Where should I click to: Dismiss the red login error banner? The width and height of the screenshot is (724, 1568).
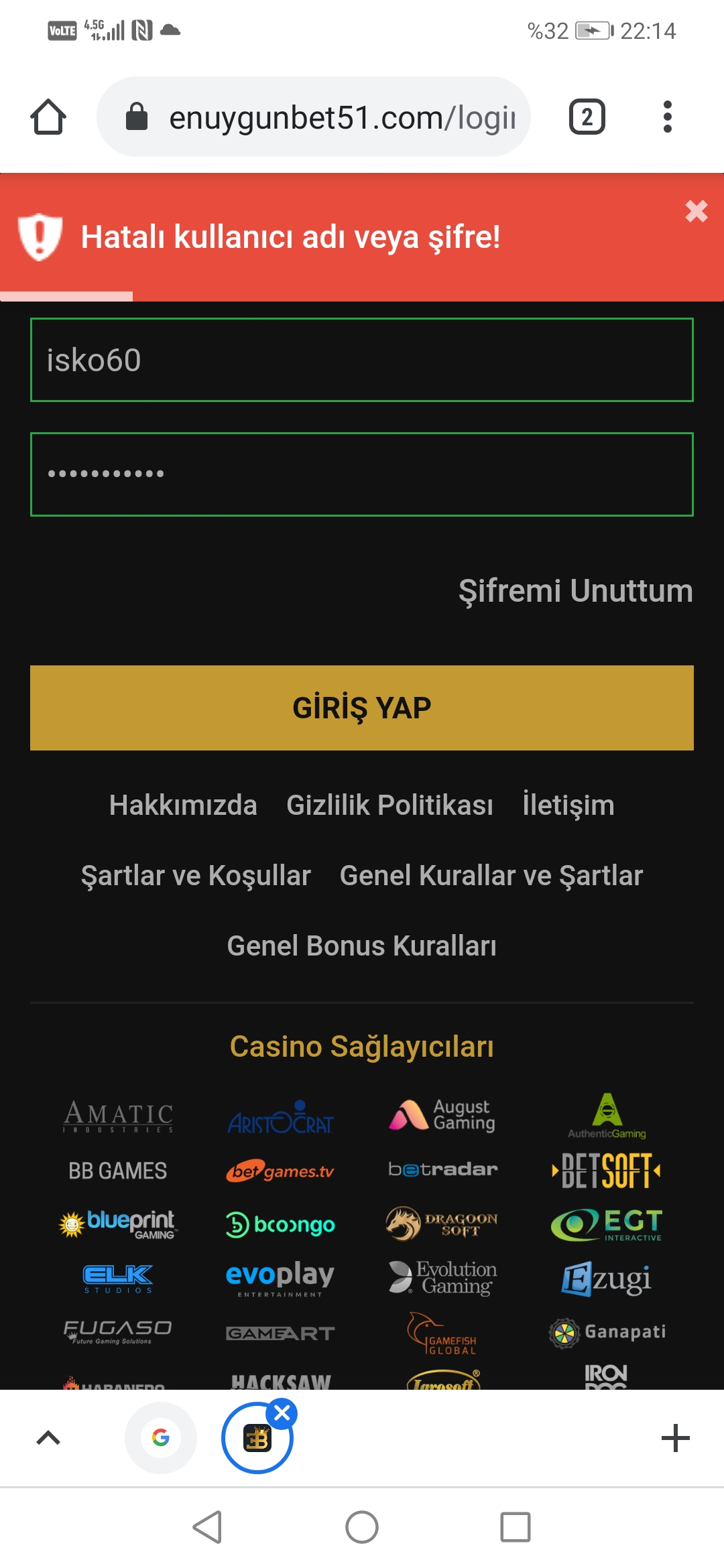pyautogui.click(x=697, y=211)
